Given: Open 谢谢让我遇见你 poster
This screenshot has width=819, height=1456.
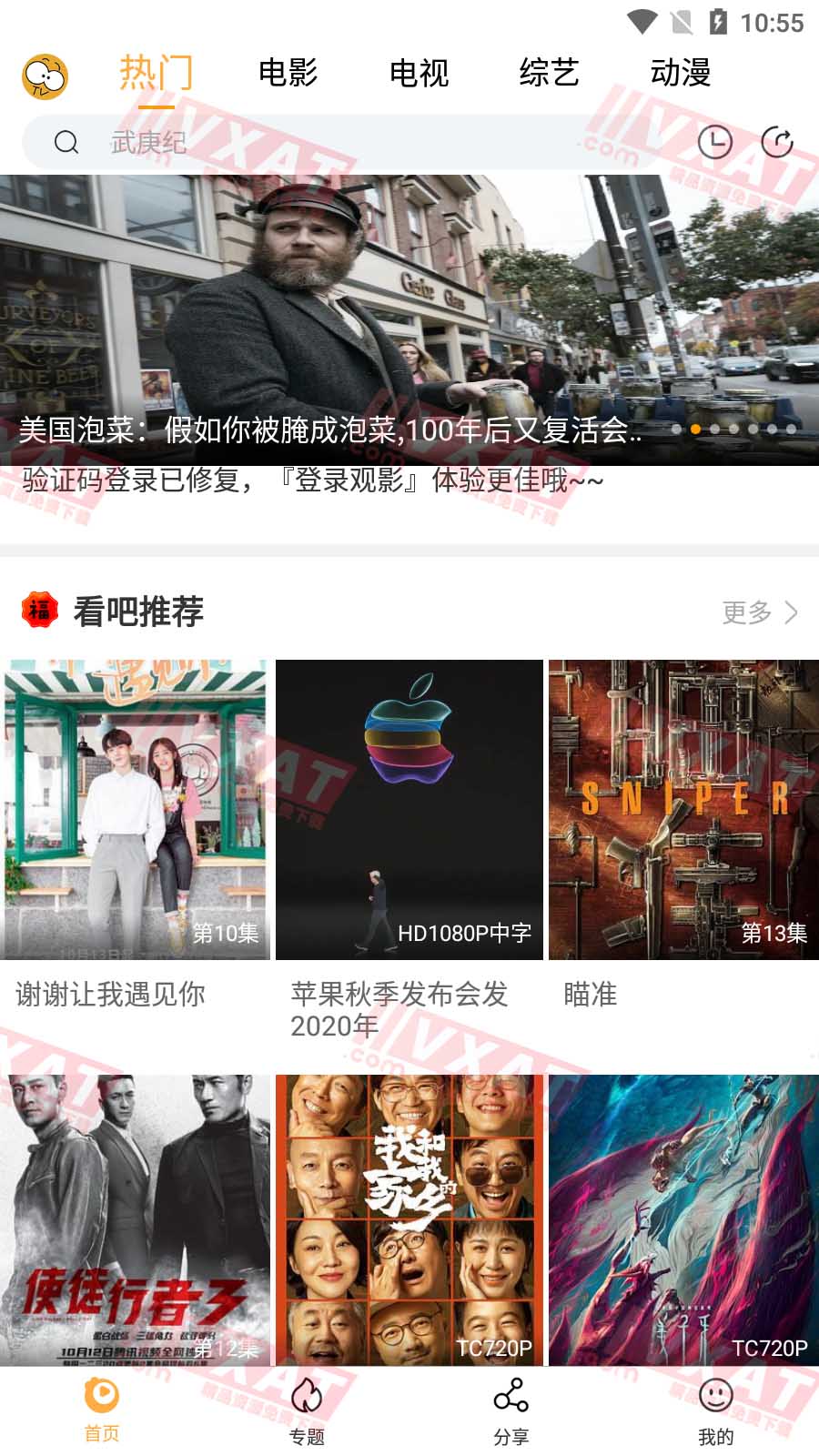Looking at the screenshot, I should click(136, 810).
